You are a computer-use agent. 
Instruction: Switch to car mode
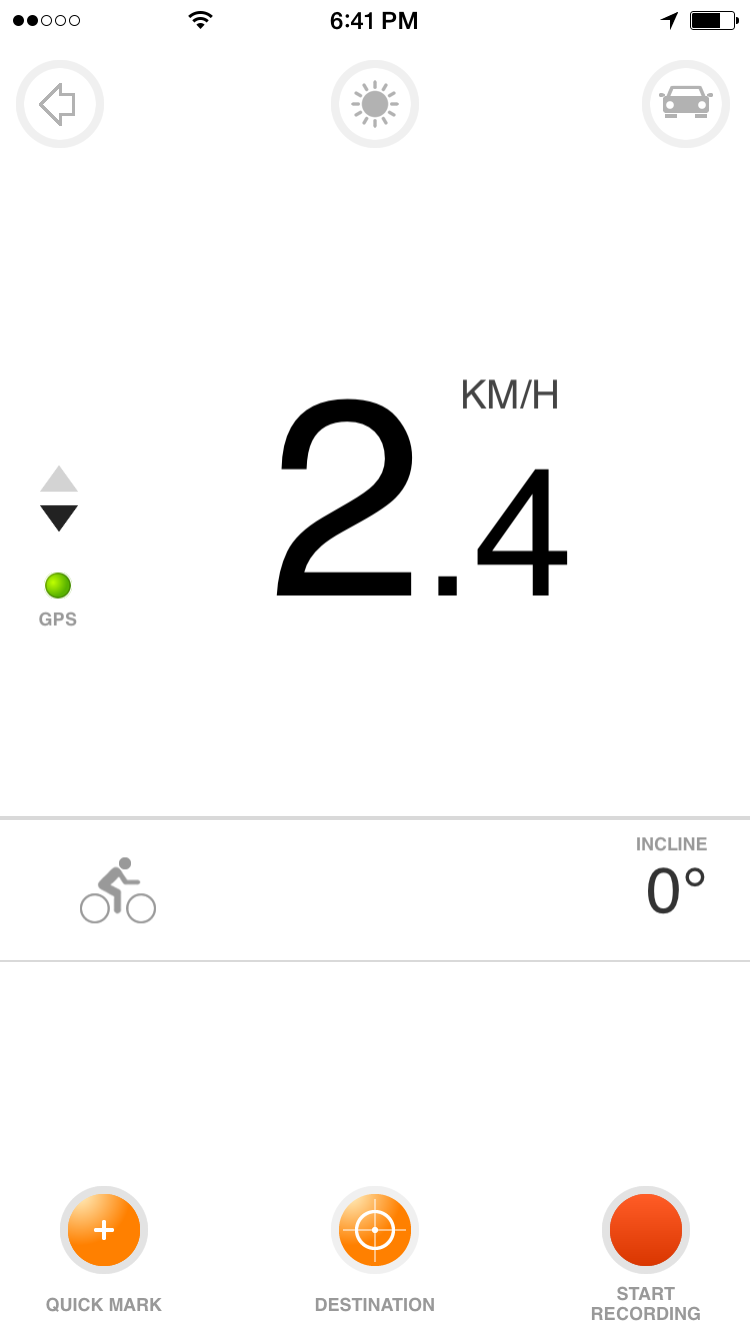[x=686, y=104]
